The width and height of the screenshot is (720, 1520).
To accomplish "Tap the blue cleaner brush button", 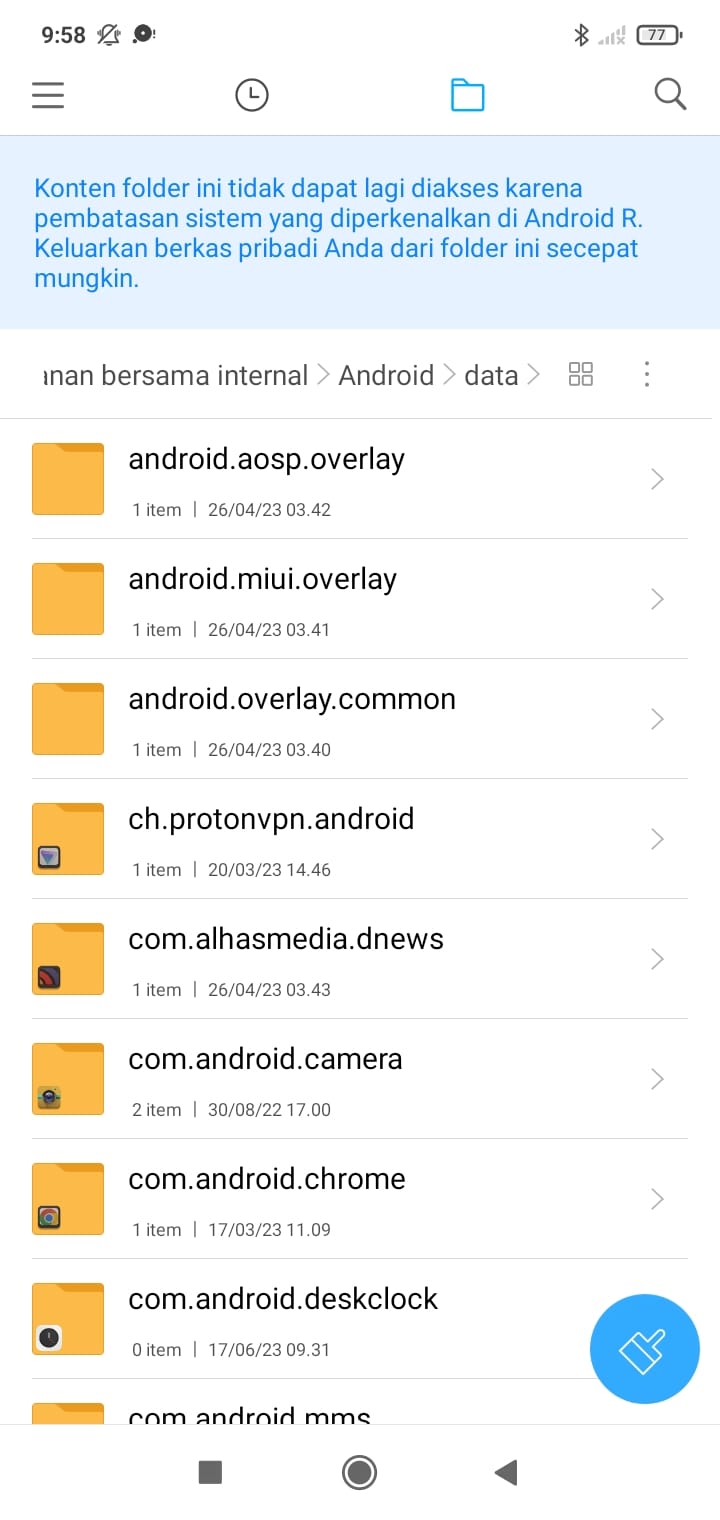I will coord(645,1349).
